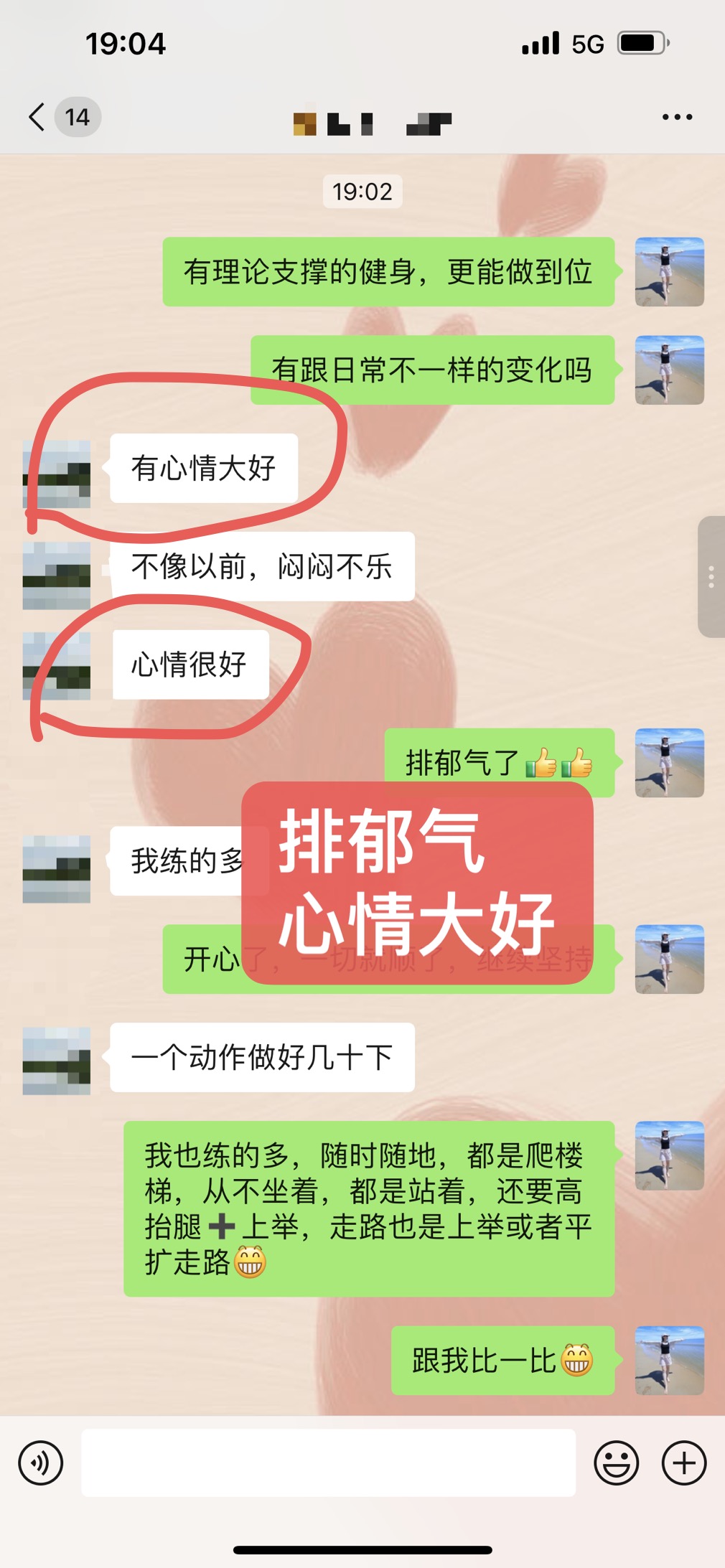725x1568 pixels.
Task: Go back to the chat list
Action: (x=37, y=117)
